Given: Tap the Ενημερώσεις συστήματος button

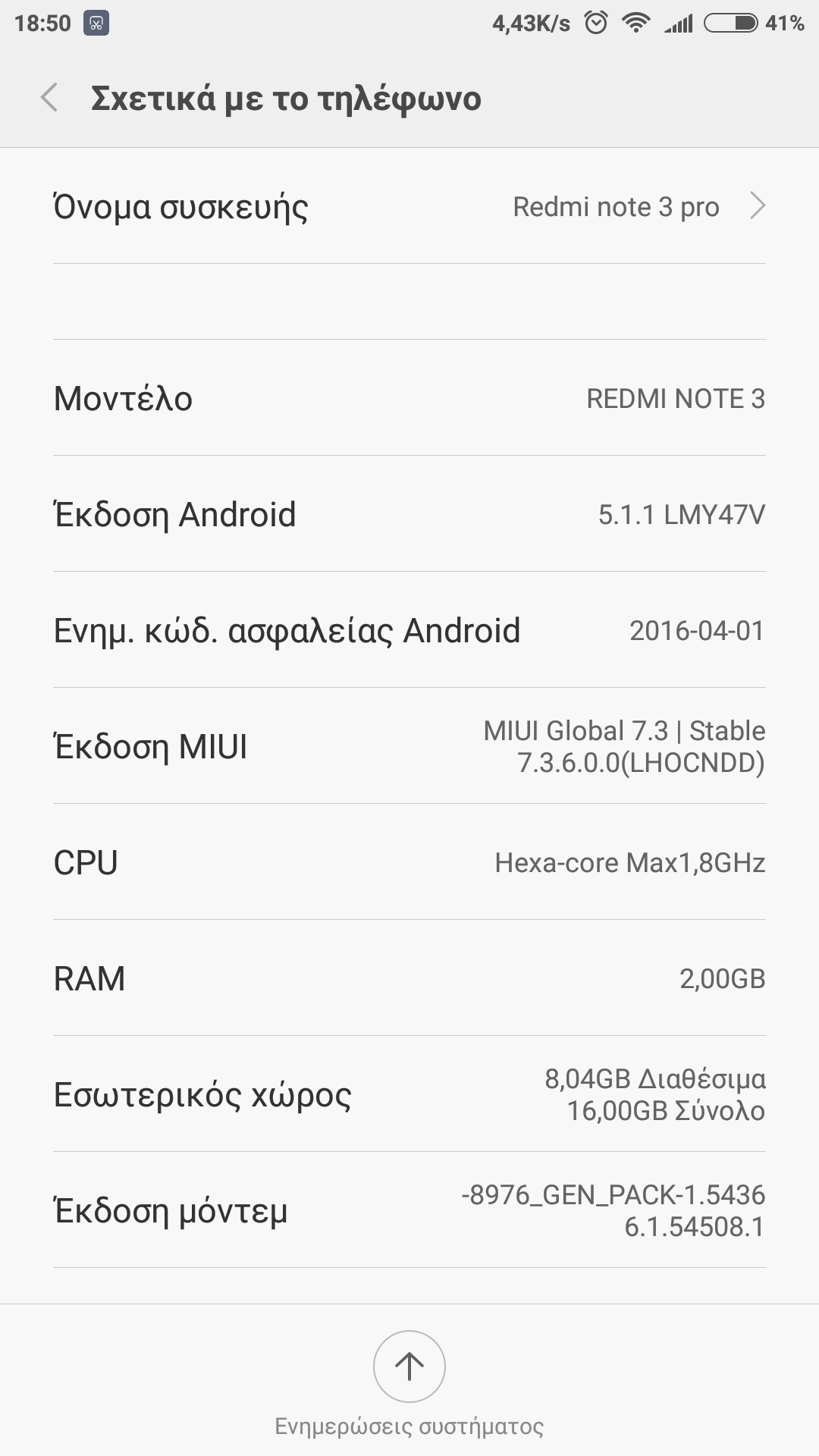Looking at the screenshot, I should click(409, 1367).
